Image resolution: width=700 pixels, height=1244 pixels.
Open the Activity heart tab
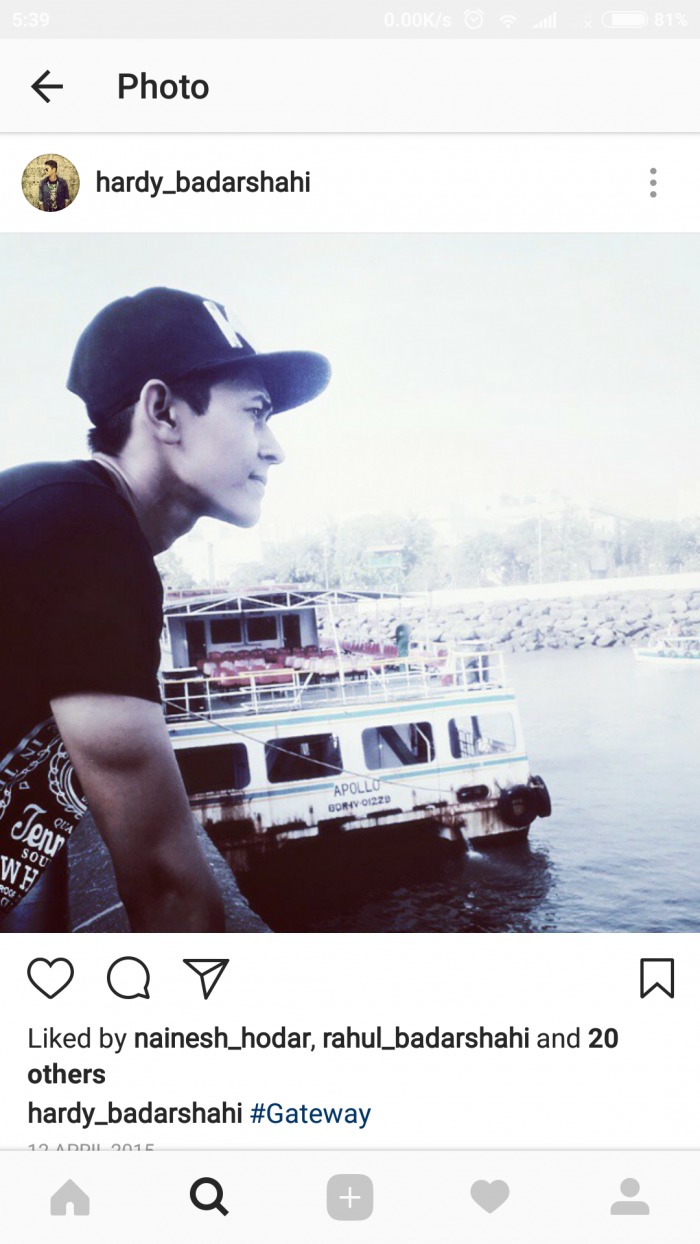tap(490, 1197)
